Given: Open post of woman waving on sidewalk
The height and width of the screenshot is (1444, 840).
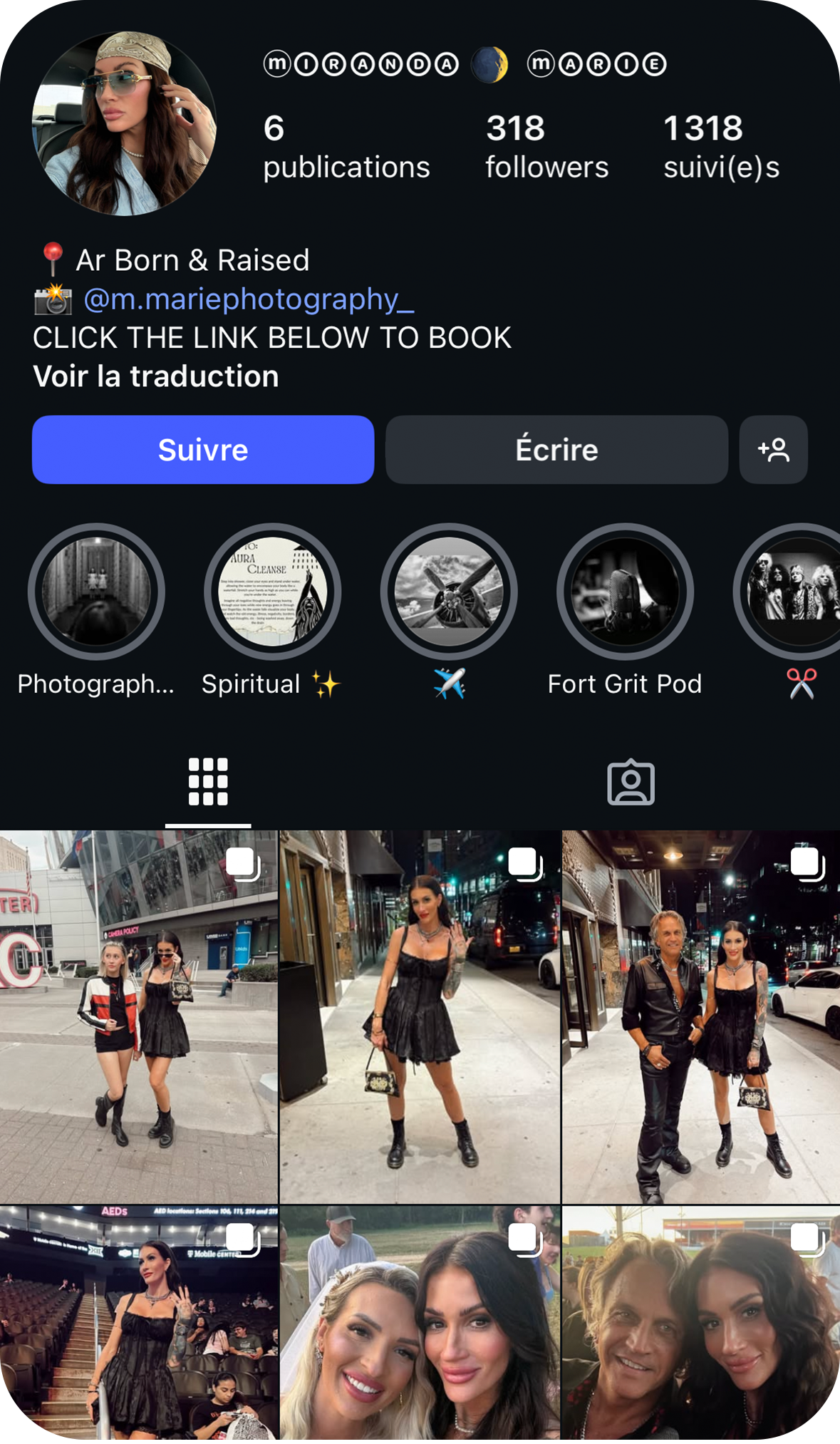Looking at the screenshot, I should coord(420,1017).
